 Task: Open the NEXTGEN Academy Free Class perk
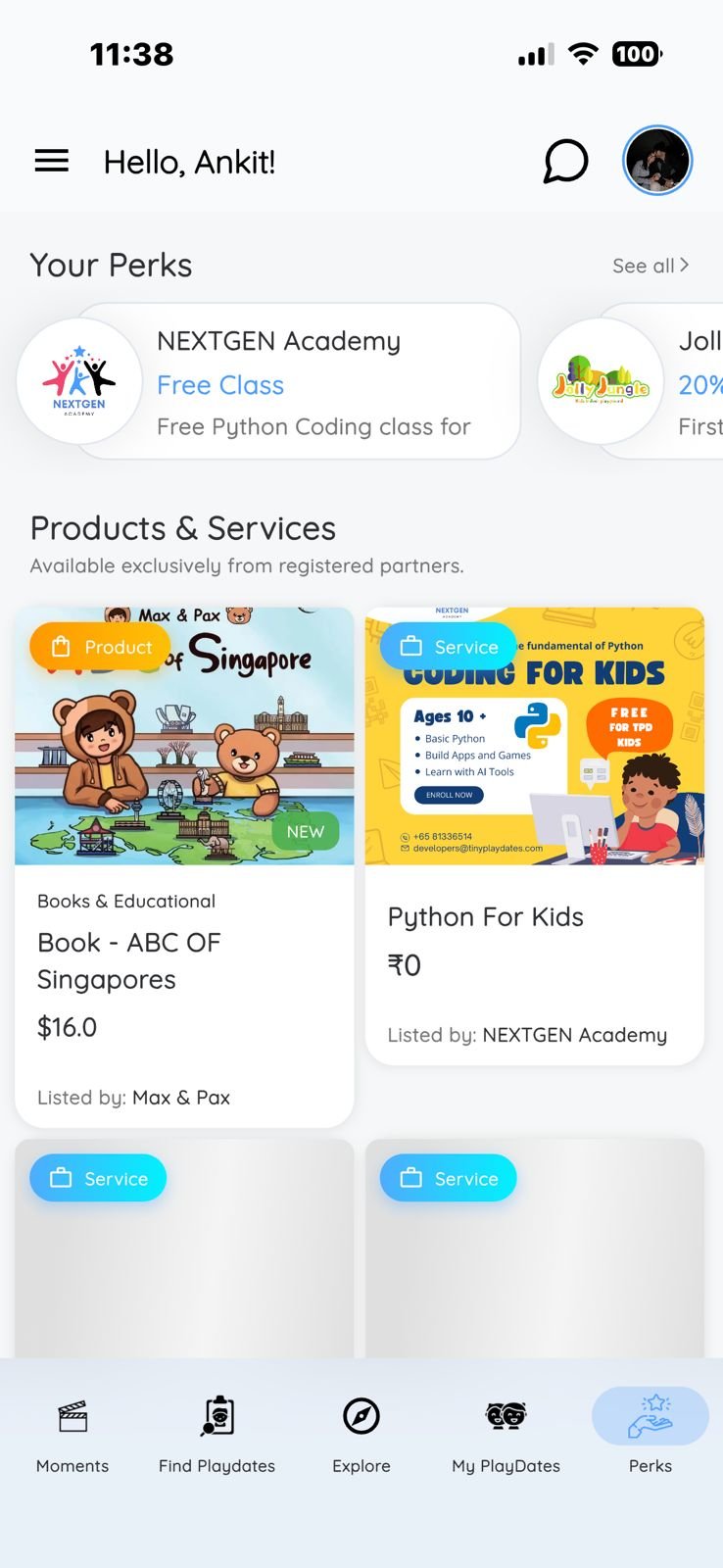tap(294, 382)
